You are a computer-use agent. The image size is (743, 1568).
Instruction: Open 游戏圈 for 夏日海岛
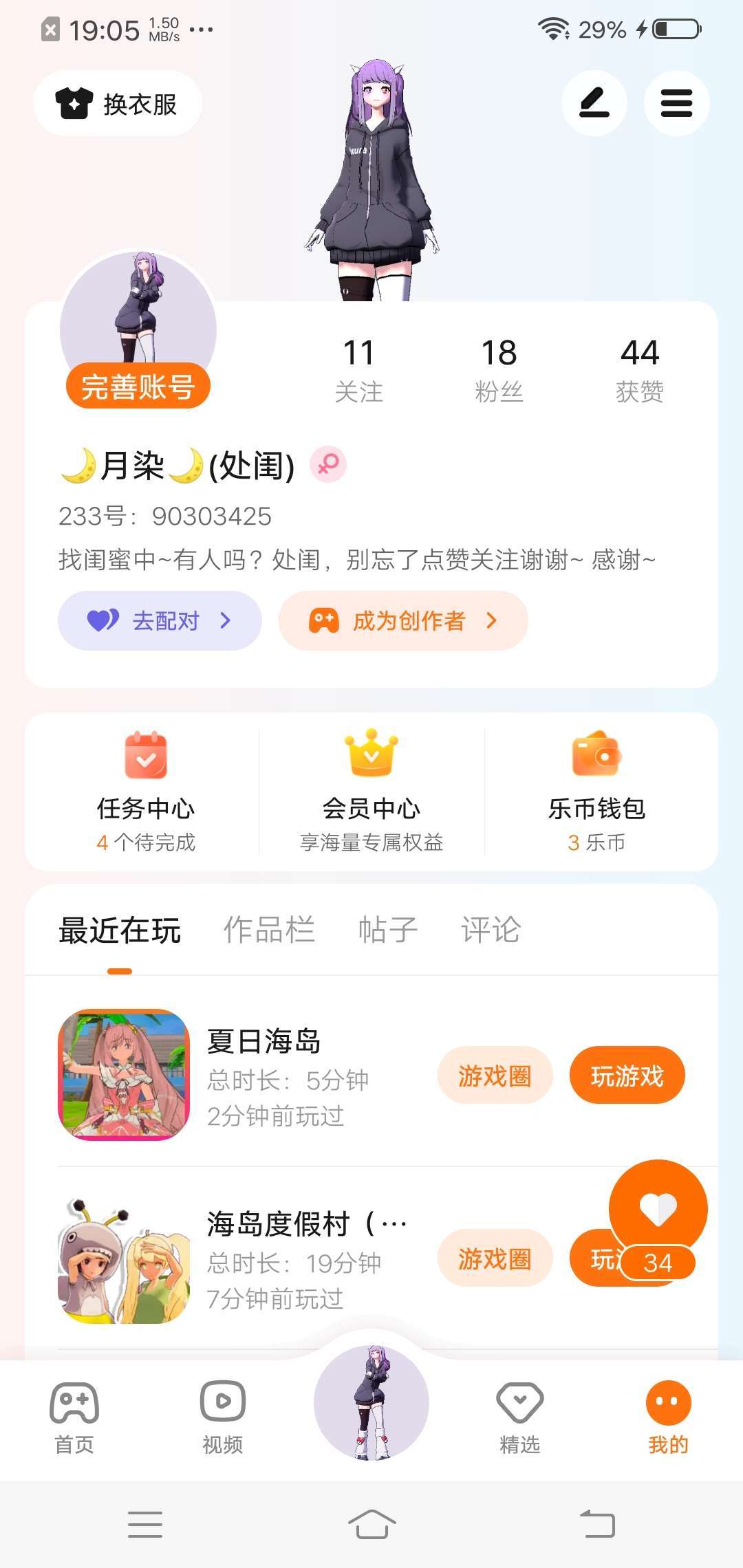[x=495, y=1076]
